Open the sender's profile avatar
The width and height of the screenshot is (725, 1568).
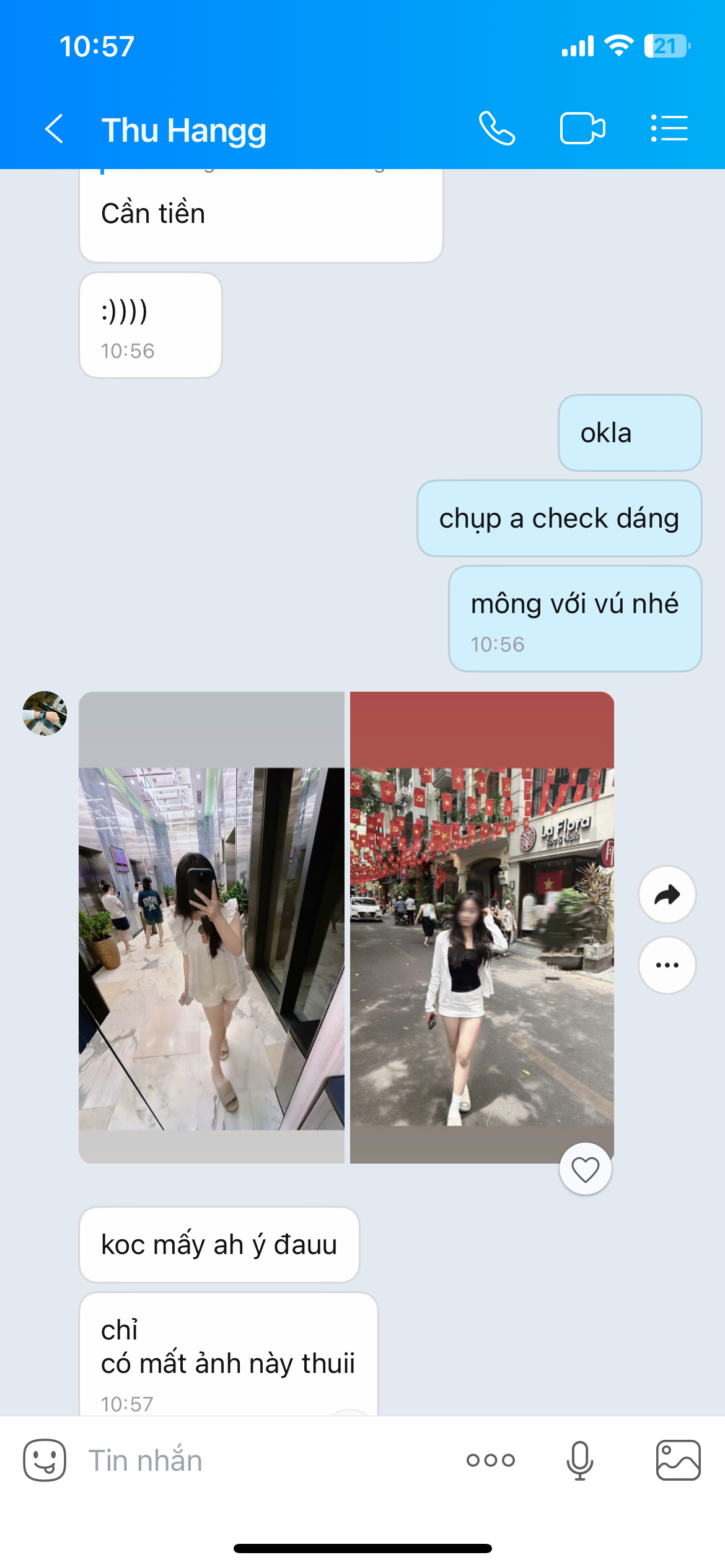(45, 713)
